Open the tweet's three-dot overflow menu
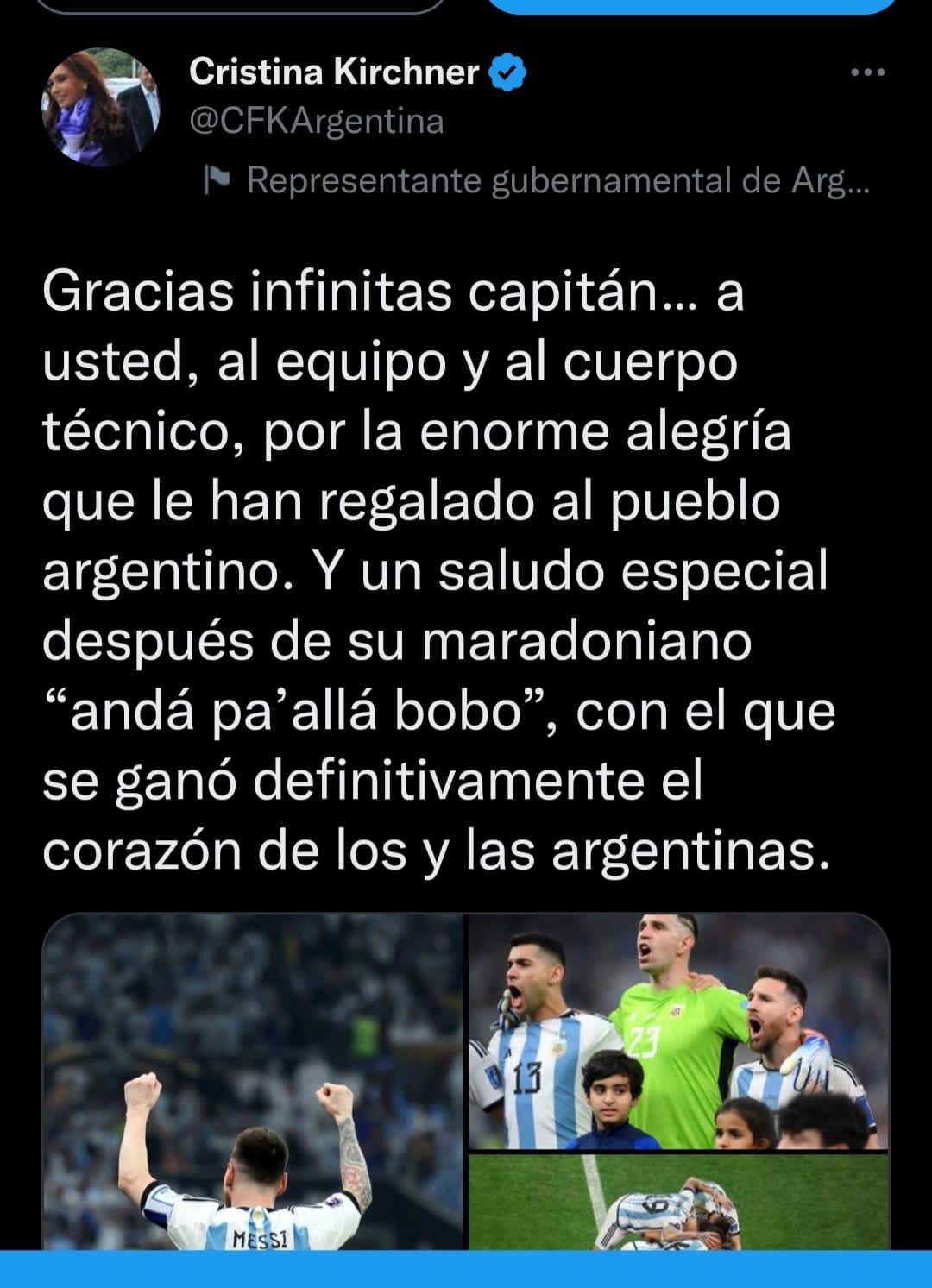This screenshot has height=1288, width=932. point(867,73)
